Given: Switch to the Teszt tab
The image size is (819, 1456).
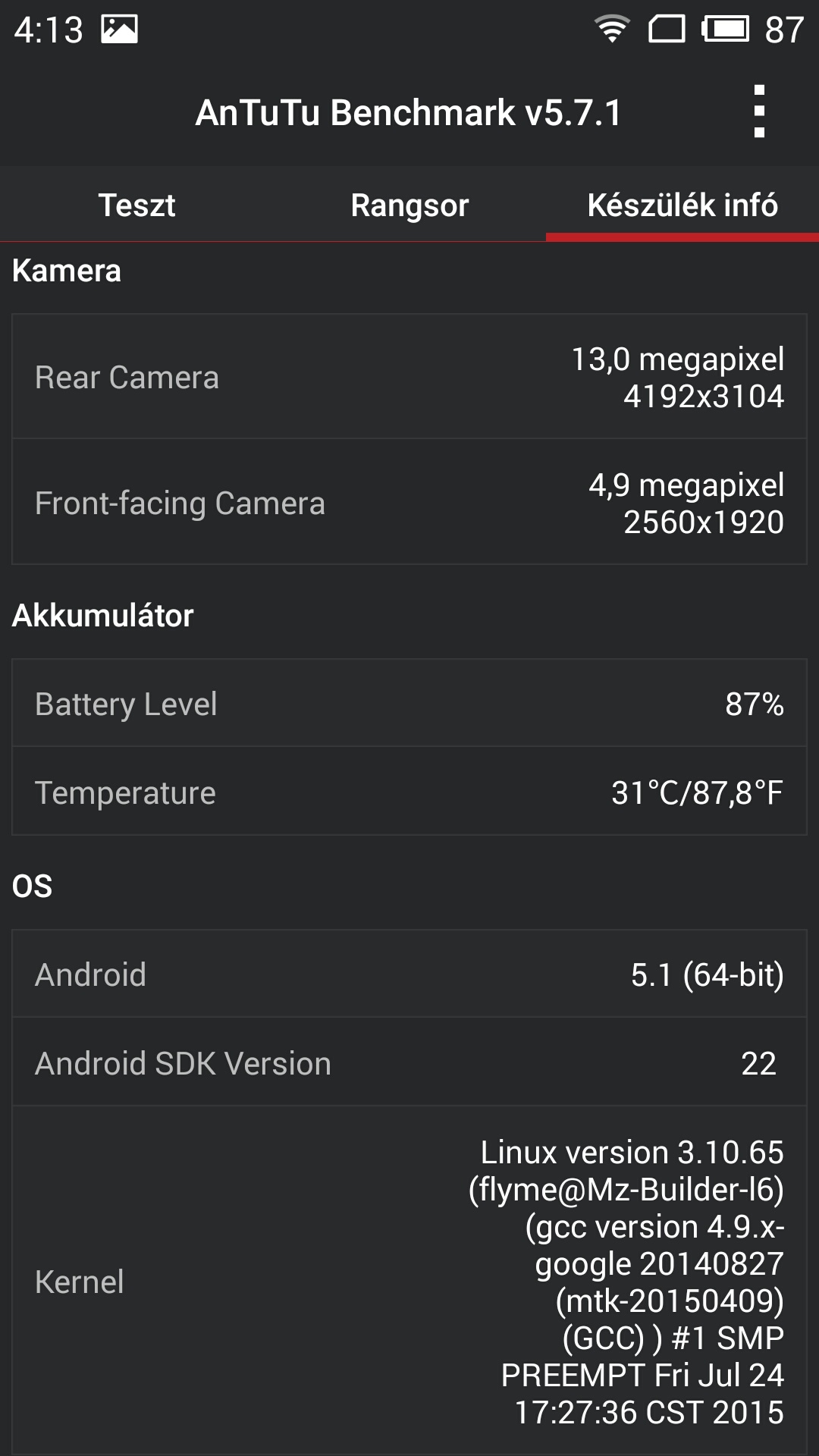Looking at the screenshot, I should click(136, 205).
